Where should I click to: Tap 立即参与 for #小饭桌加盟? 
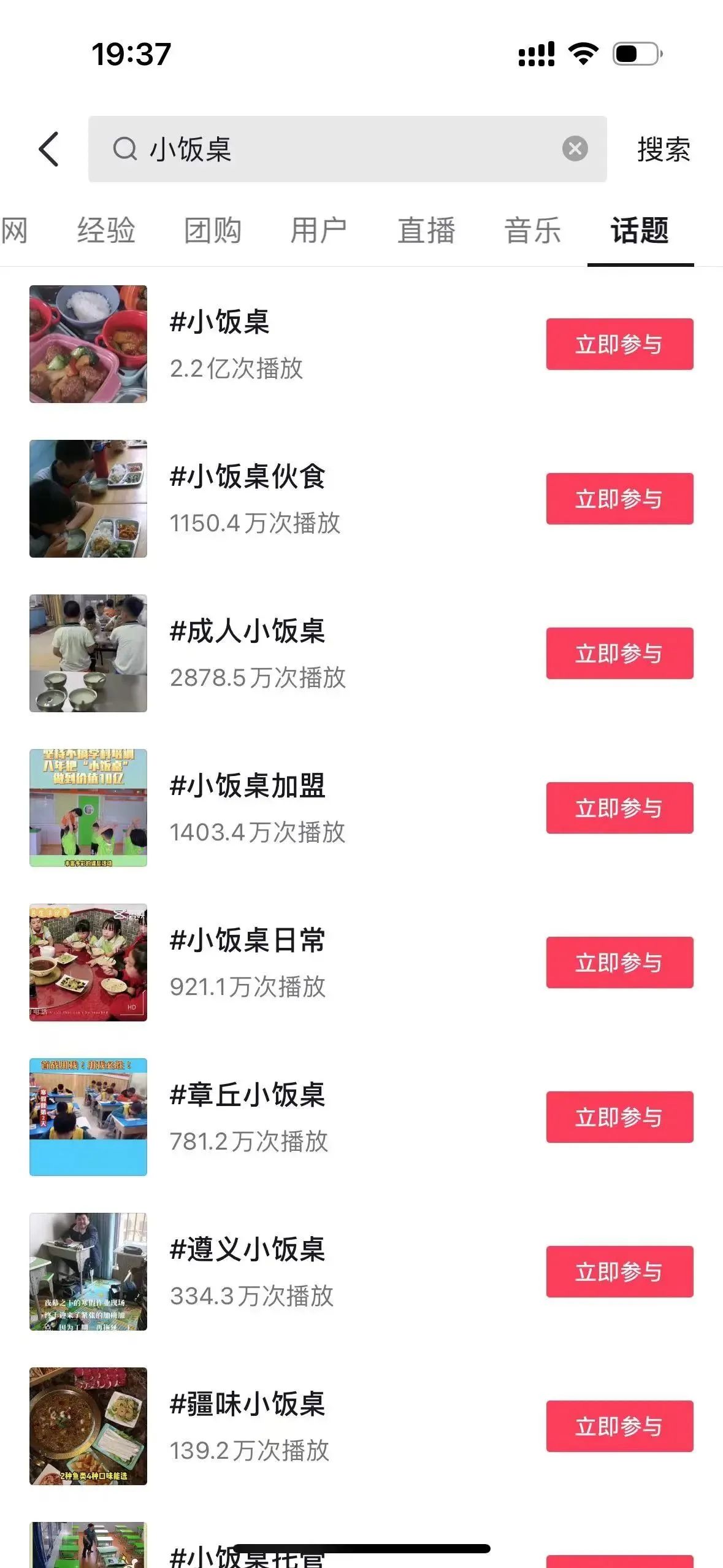[x=619, y=808]
